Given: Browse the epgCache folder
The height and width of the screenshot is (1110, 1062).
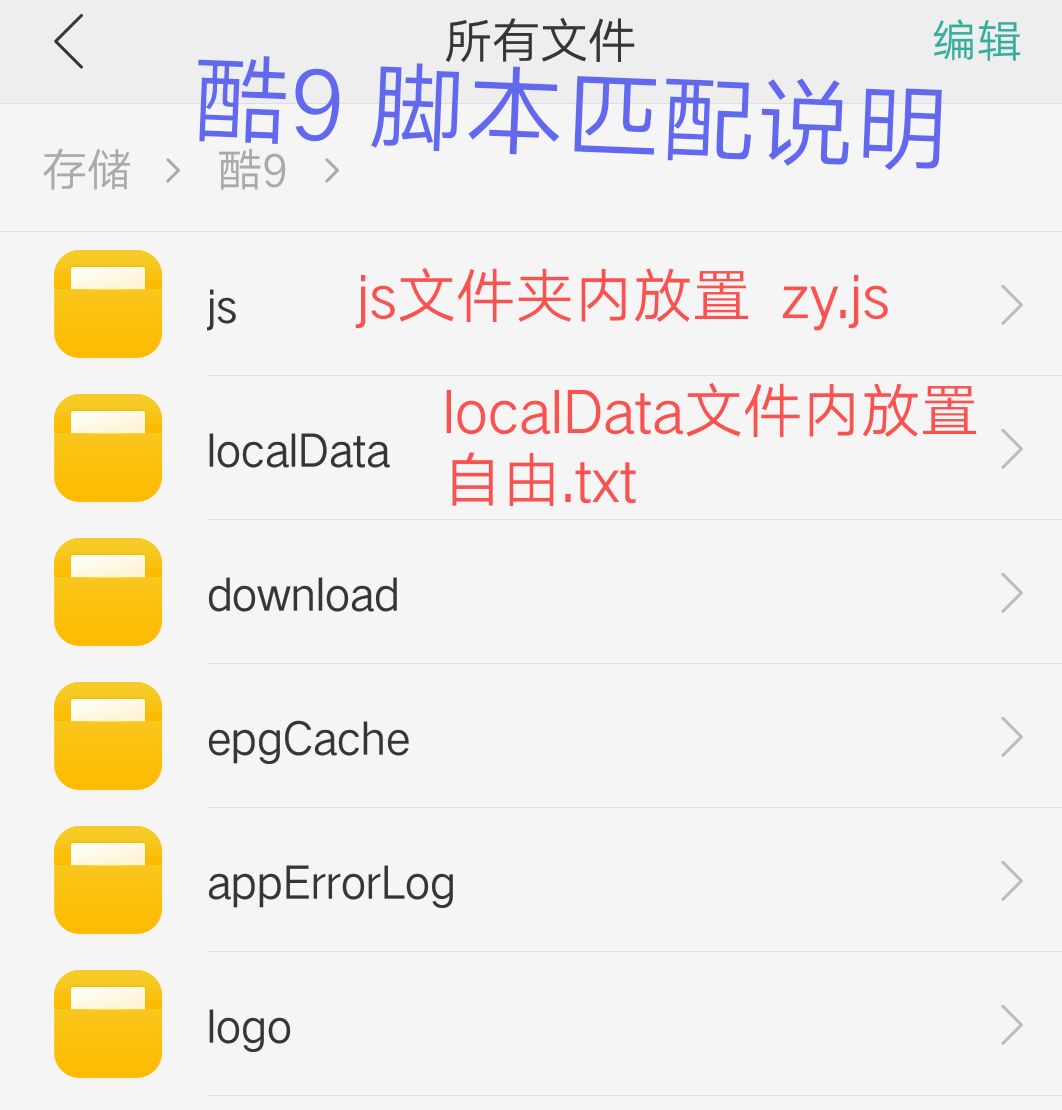Looking at the screenshot, I should coord(308,739).
